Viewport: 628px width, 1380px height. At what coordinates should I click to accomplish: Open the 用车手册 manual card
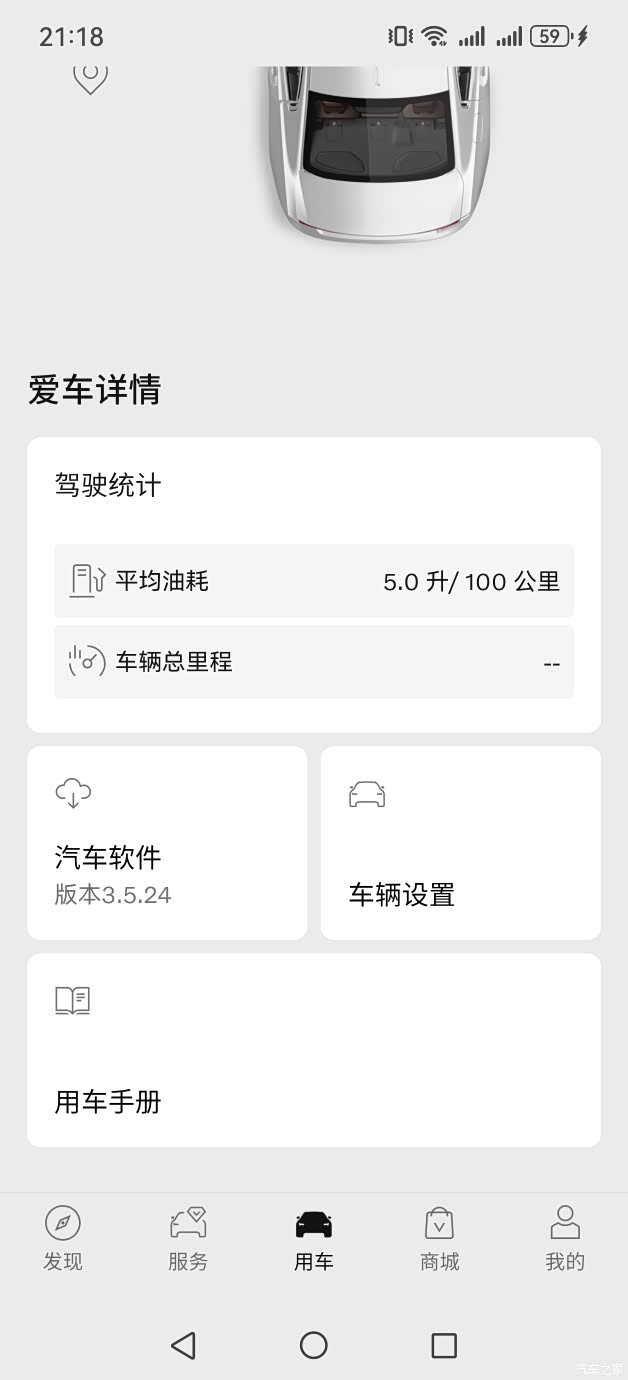point(313,1050)
